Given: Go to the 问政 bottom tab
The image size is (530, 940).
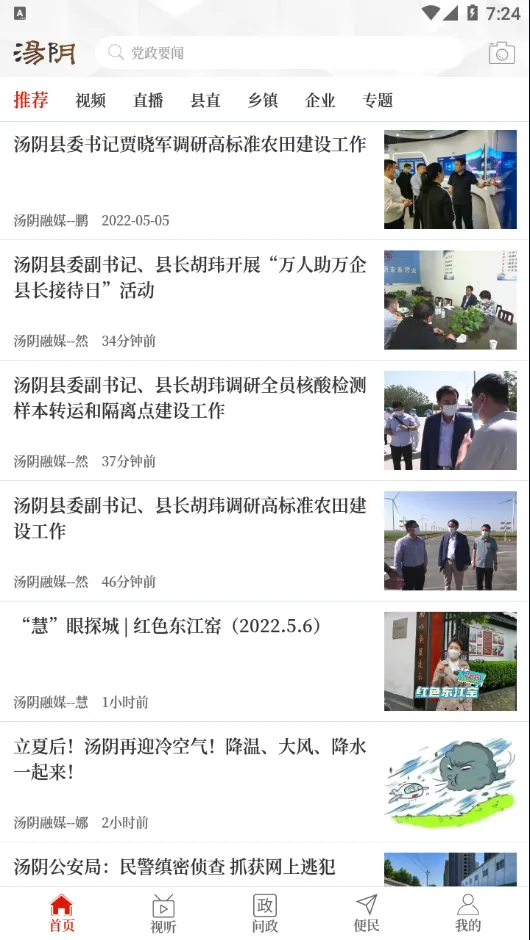Looking at the screenshot, I should point(265,914).
